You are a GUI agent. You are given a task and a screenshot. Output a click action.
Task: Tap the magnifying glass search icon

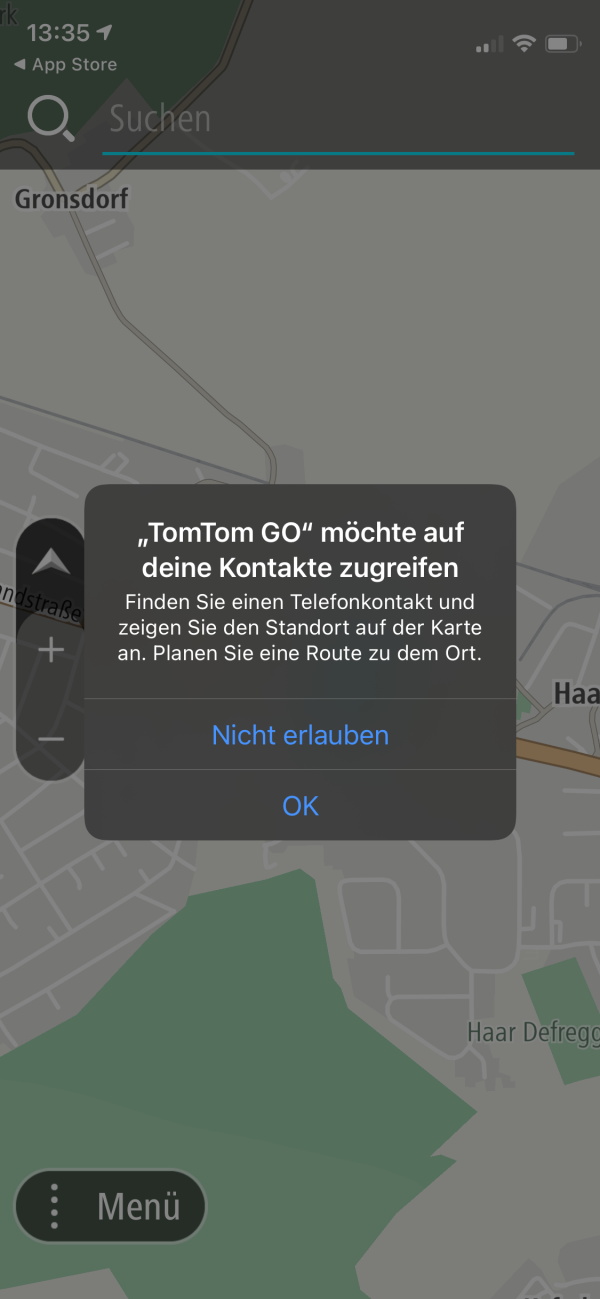50,119
